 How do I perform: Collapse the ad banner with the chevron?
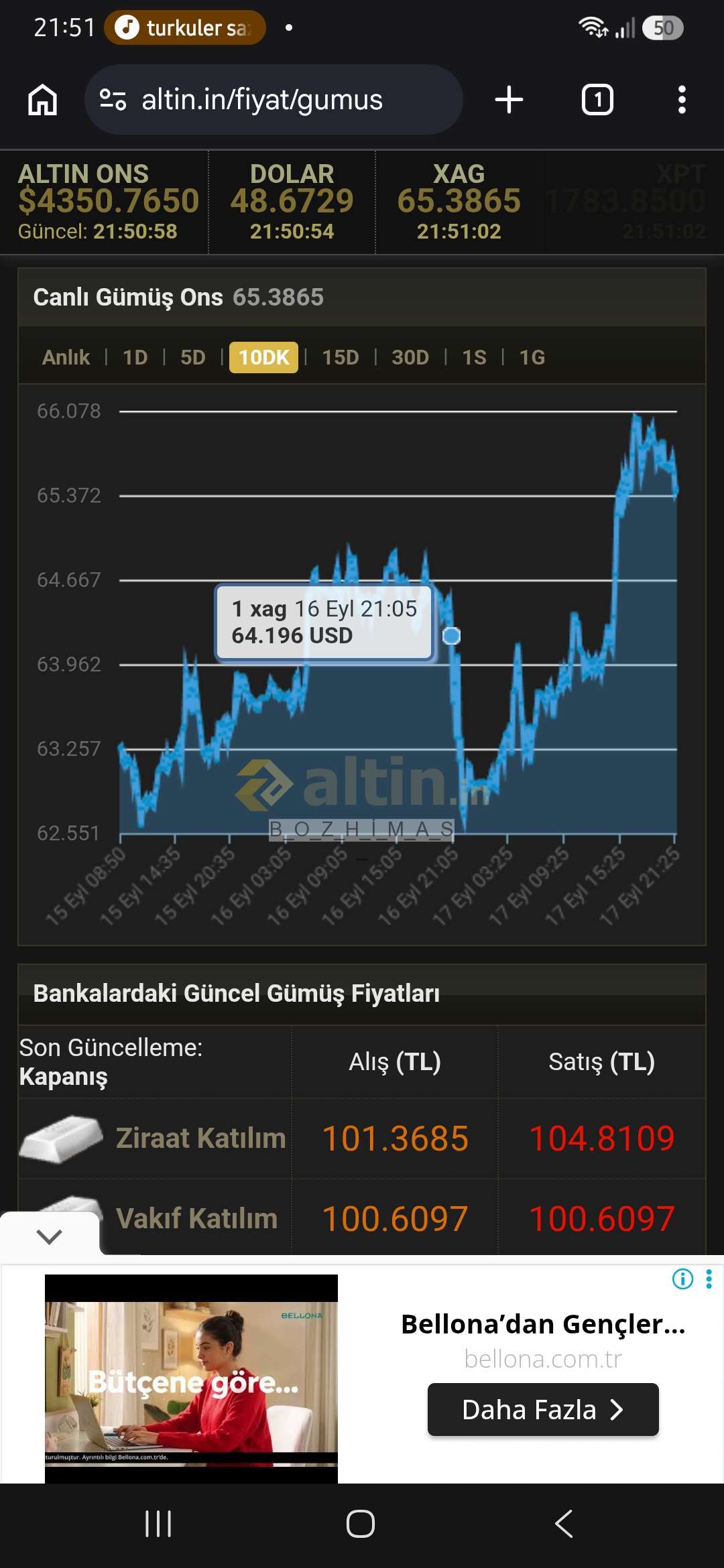[x=49, y=1236]
